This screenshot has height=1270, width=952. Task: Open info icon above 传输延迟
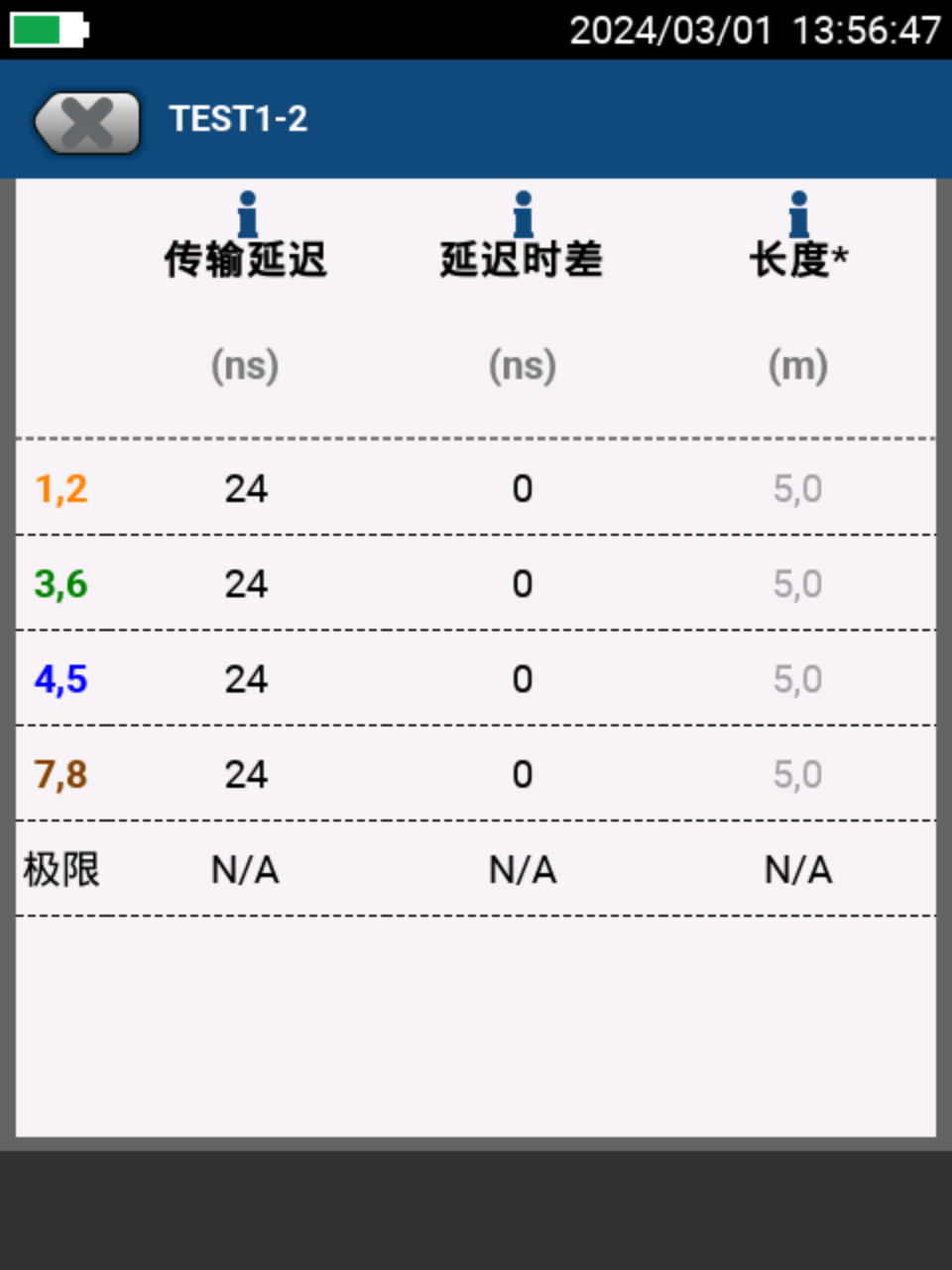pyautogui.click(x=247, y=213)
